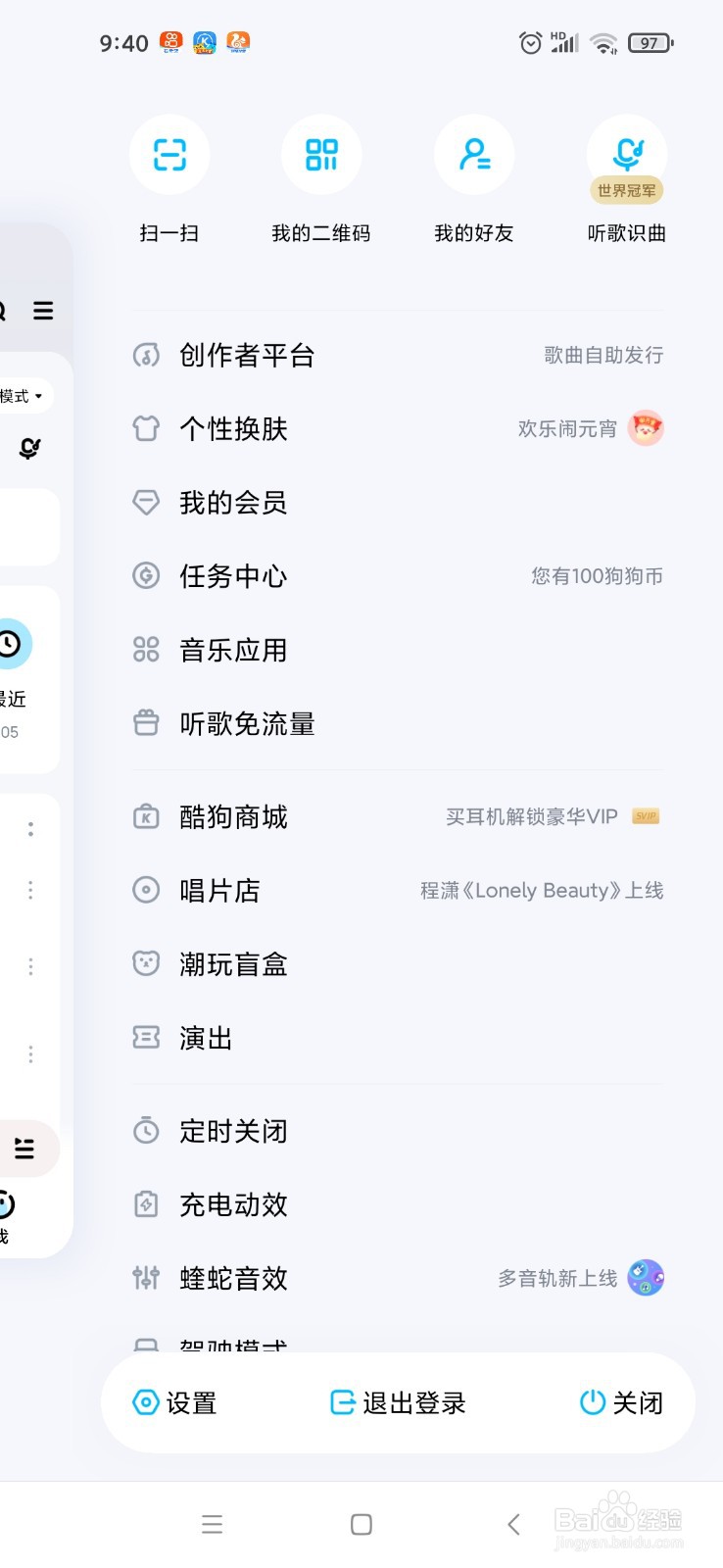Tap the 世界冠军 badge under the mic

coord(627,191)
